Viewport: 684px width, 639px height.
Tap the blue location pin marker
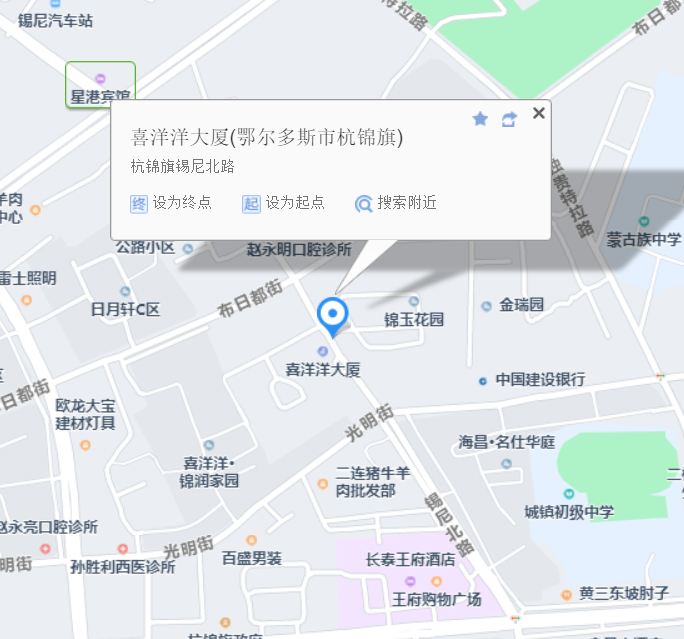coord(331,315)
